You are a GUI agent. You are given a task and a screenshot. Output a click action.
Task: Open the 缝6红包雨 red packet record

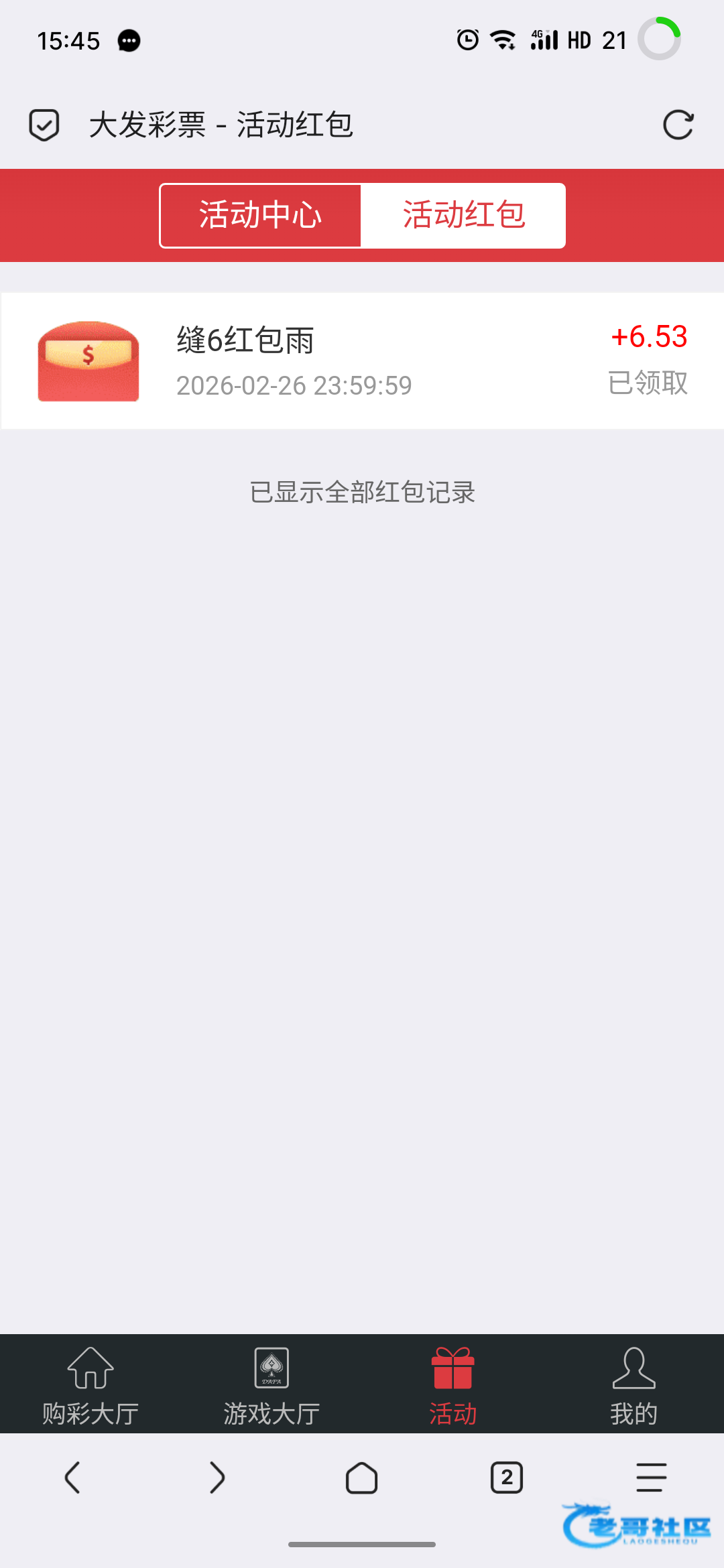(x=362, y=361)
